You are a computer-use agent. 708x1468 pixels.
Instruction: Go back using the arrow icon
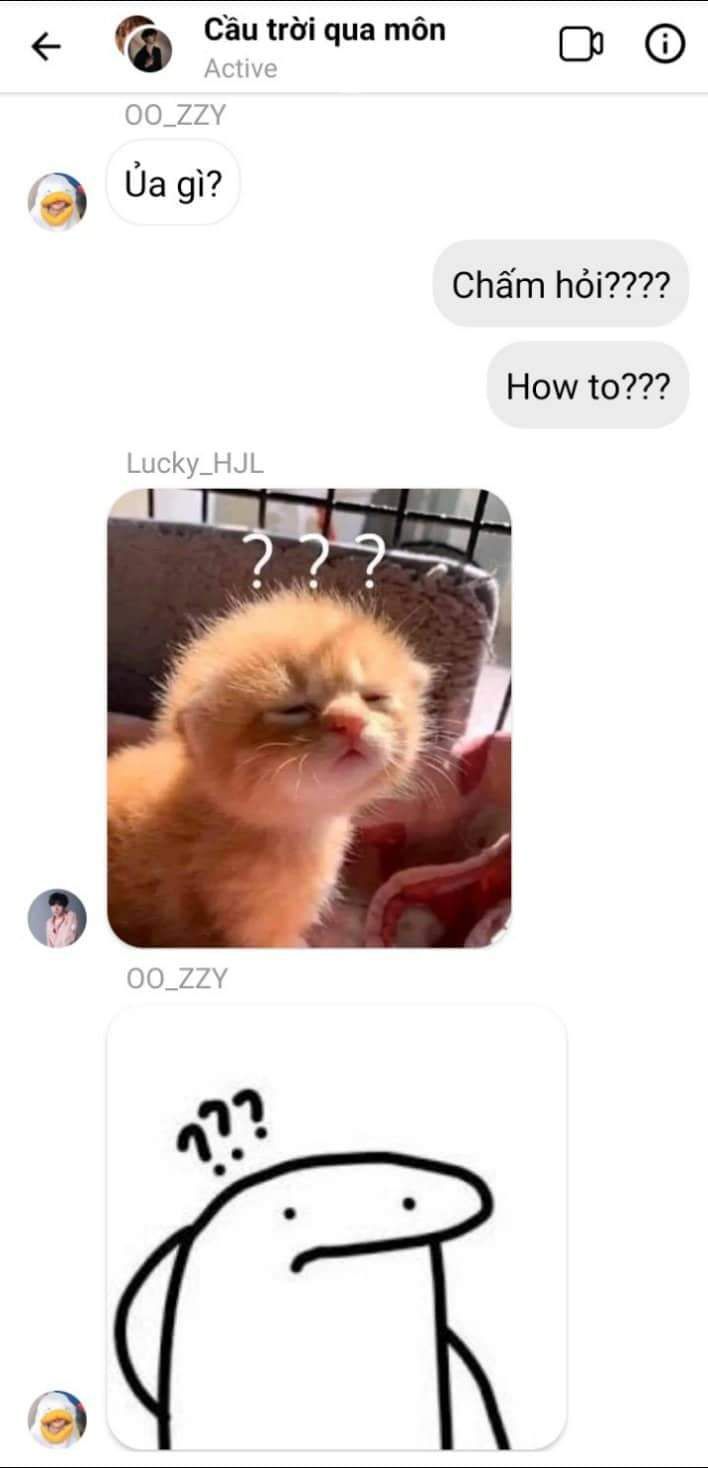[x=46, y=46]
